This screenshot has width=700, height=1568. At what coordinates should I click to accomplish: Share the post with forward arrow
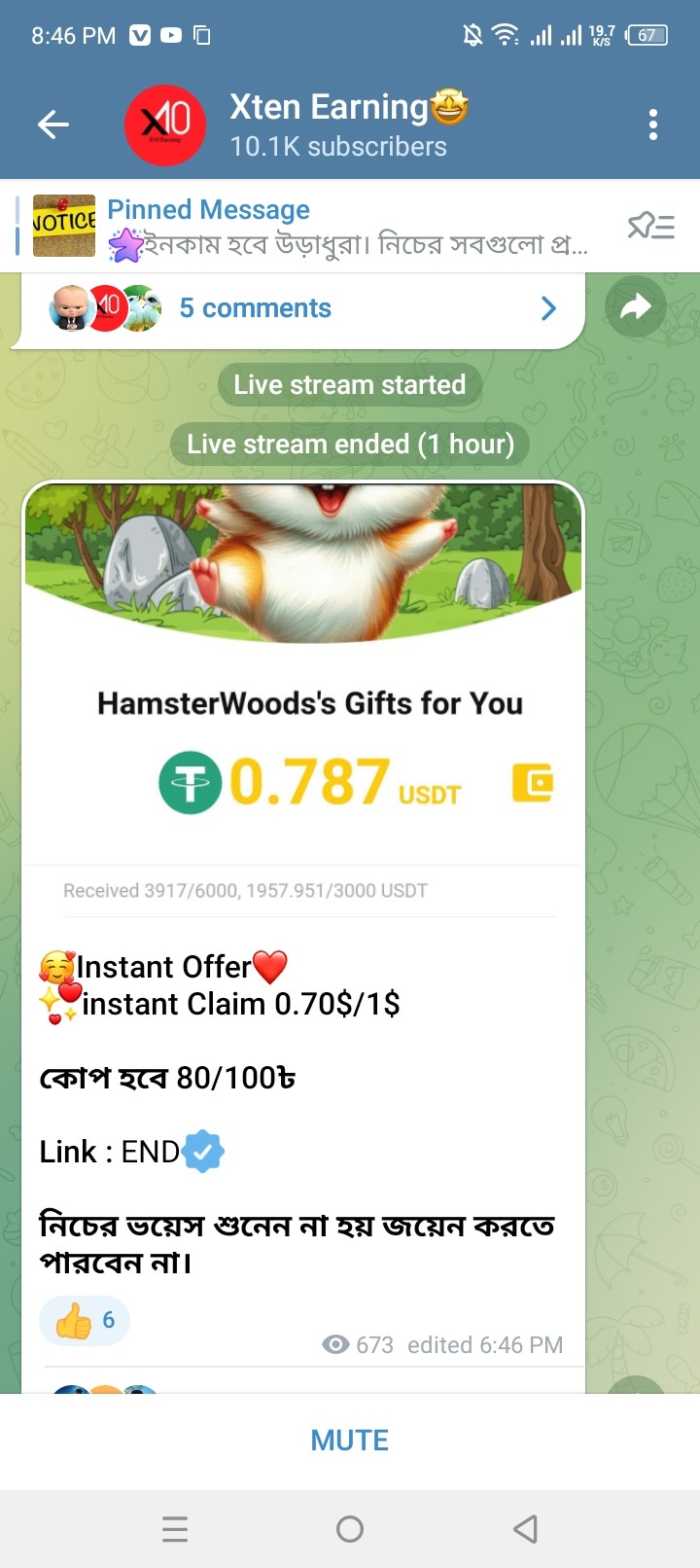(x=635, y=307)
